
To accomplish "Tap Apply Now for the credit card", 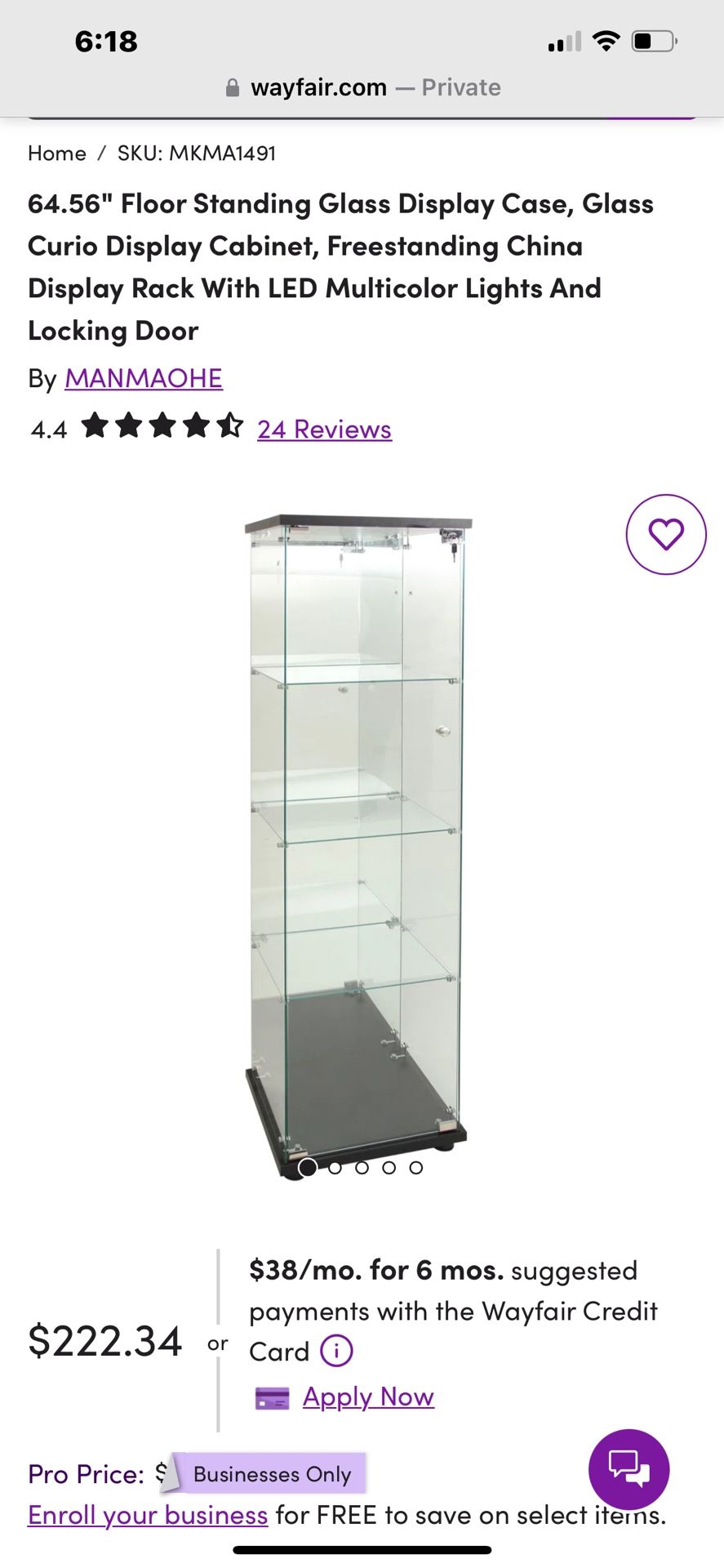I will point(368,1396).
